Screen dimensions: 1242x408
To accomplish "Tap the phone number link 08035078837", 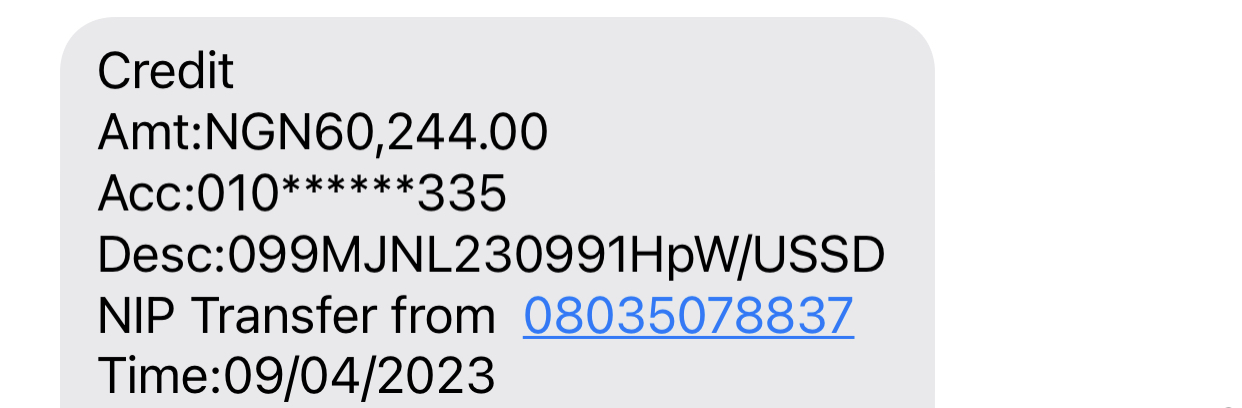I will pyautogui.click(x=688, y=316).
